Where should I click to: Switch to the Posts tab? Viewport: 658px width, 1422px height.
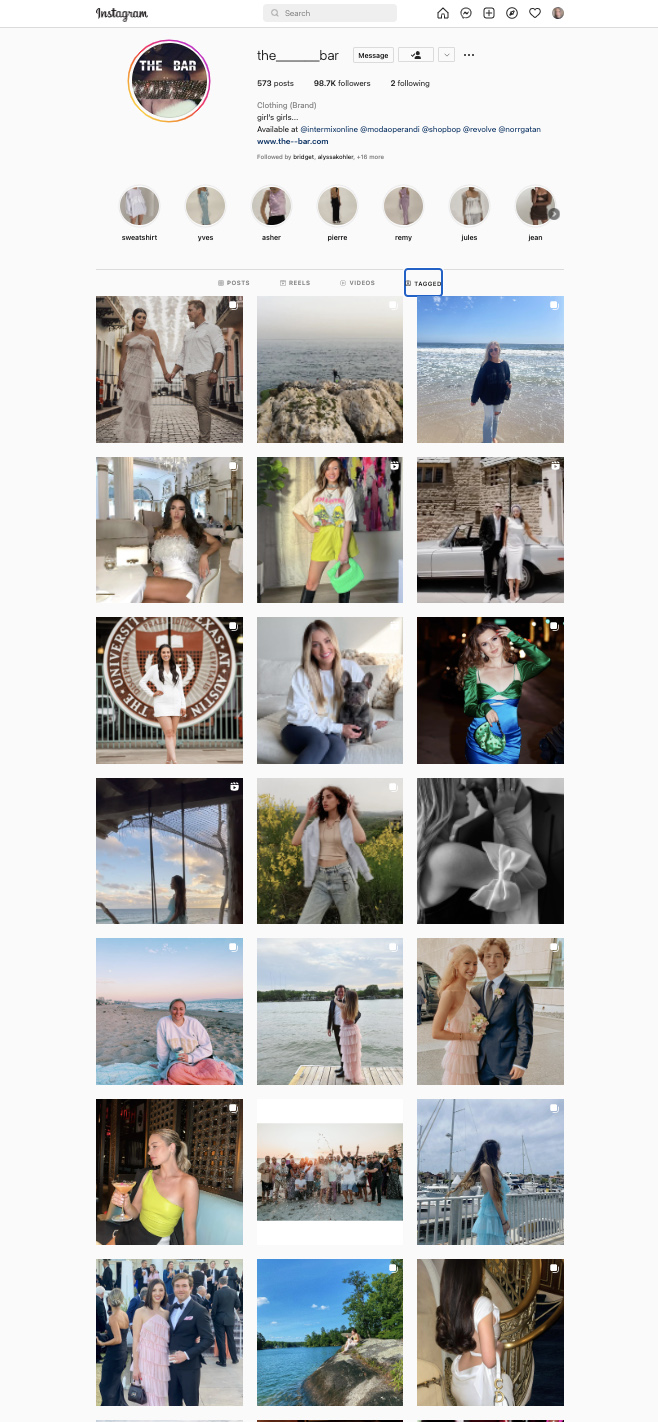pyautogui.click(x=234, y=283)
